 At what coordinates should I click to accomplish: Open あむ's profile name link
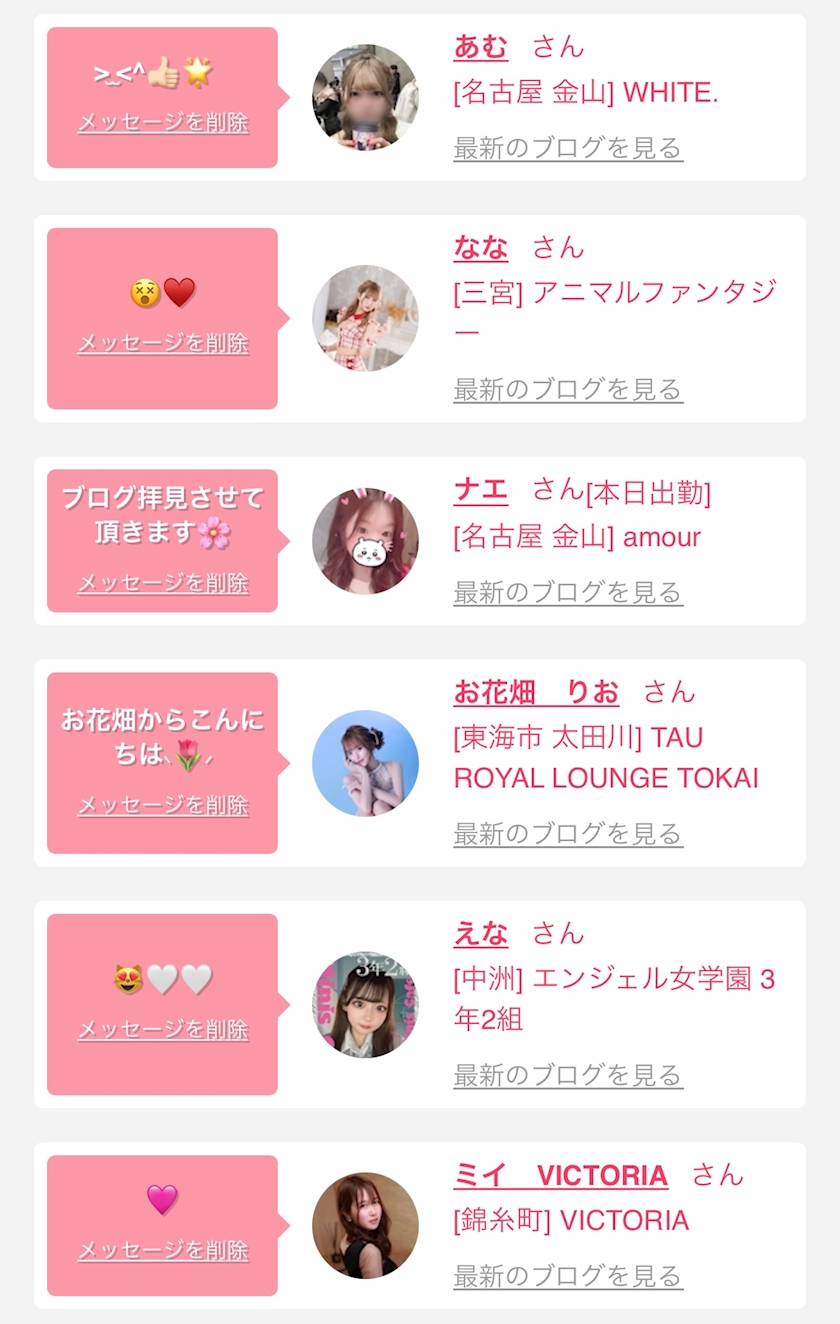(x=480, y=47)
